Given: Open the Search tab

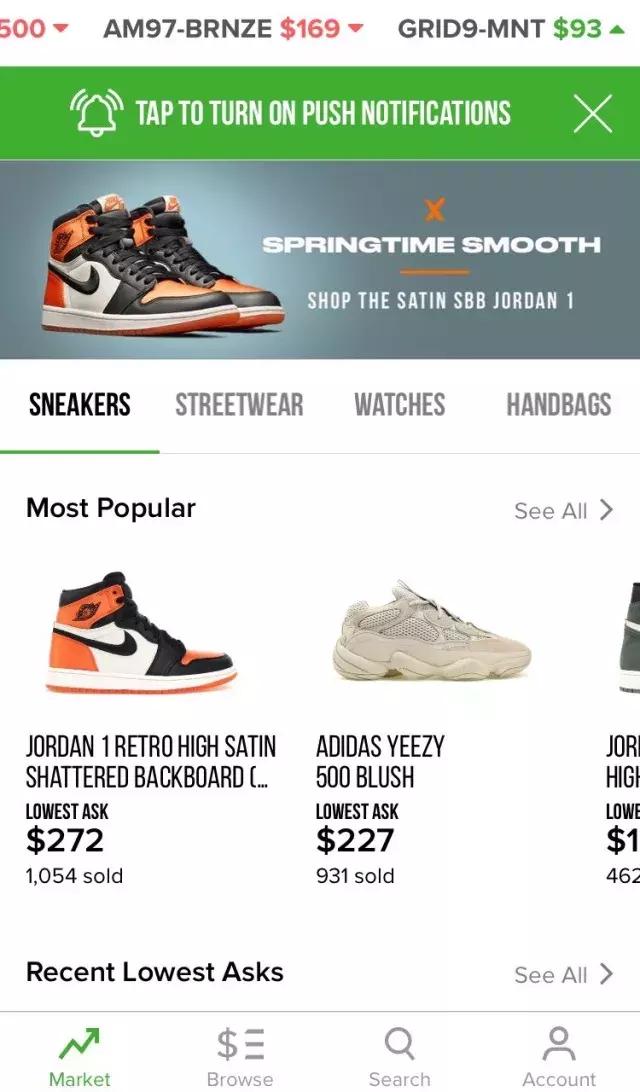Looking at the screenshot, I should (x=399, y=1057).
